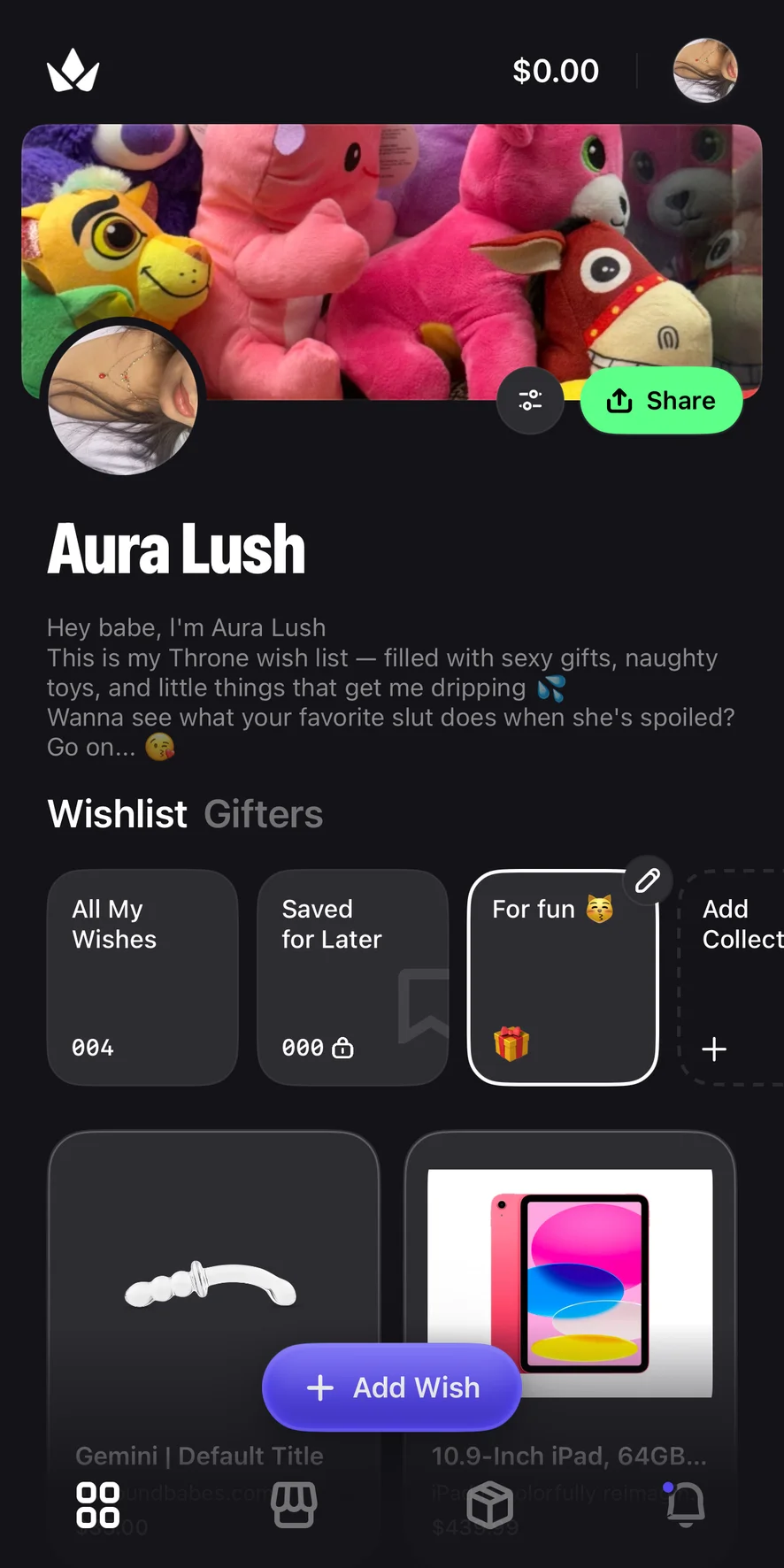Go to the dashboard grid tab
Screen dimensions: 784x1568
point(98,1504)
